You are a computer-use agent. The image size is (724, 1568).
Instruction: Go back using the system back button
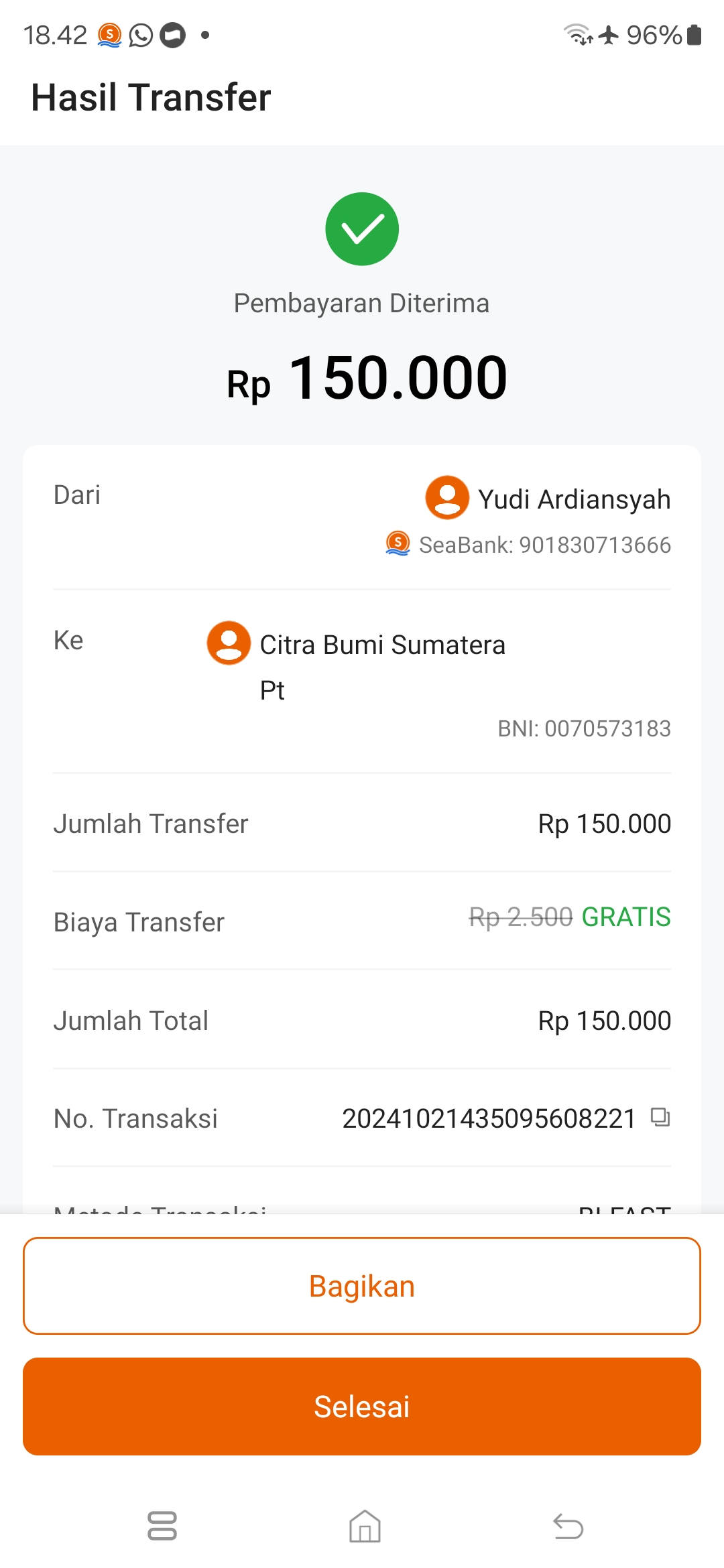click(x=568, y=1526)
